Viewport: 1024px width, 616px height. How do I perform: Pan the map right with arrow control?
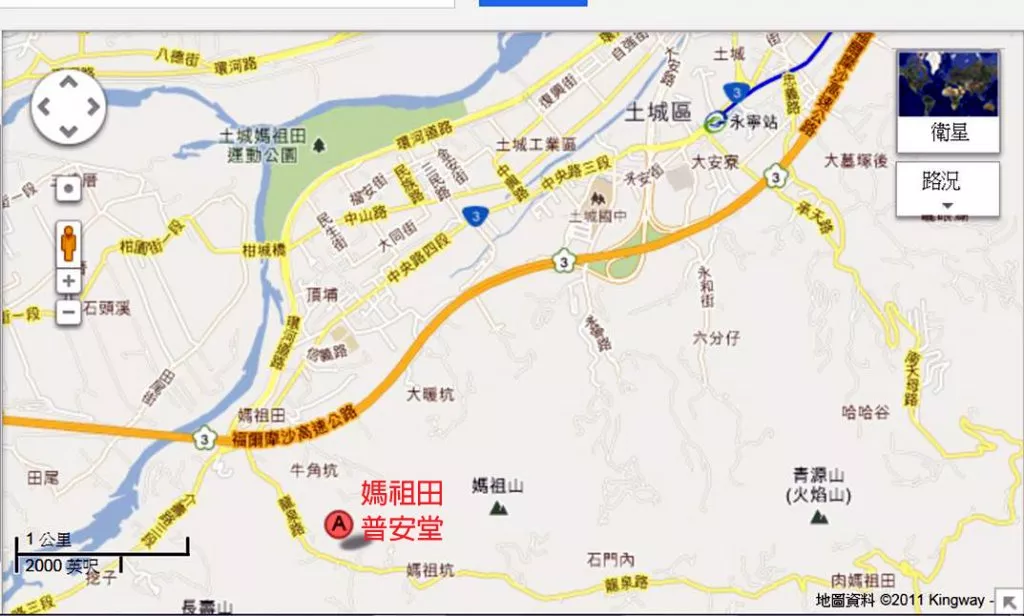(91, 105)
